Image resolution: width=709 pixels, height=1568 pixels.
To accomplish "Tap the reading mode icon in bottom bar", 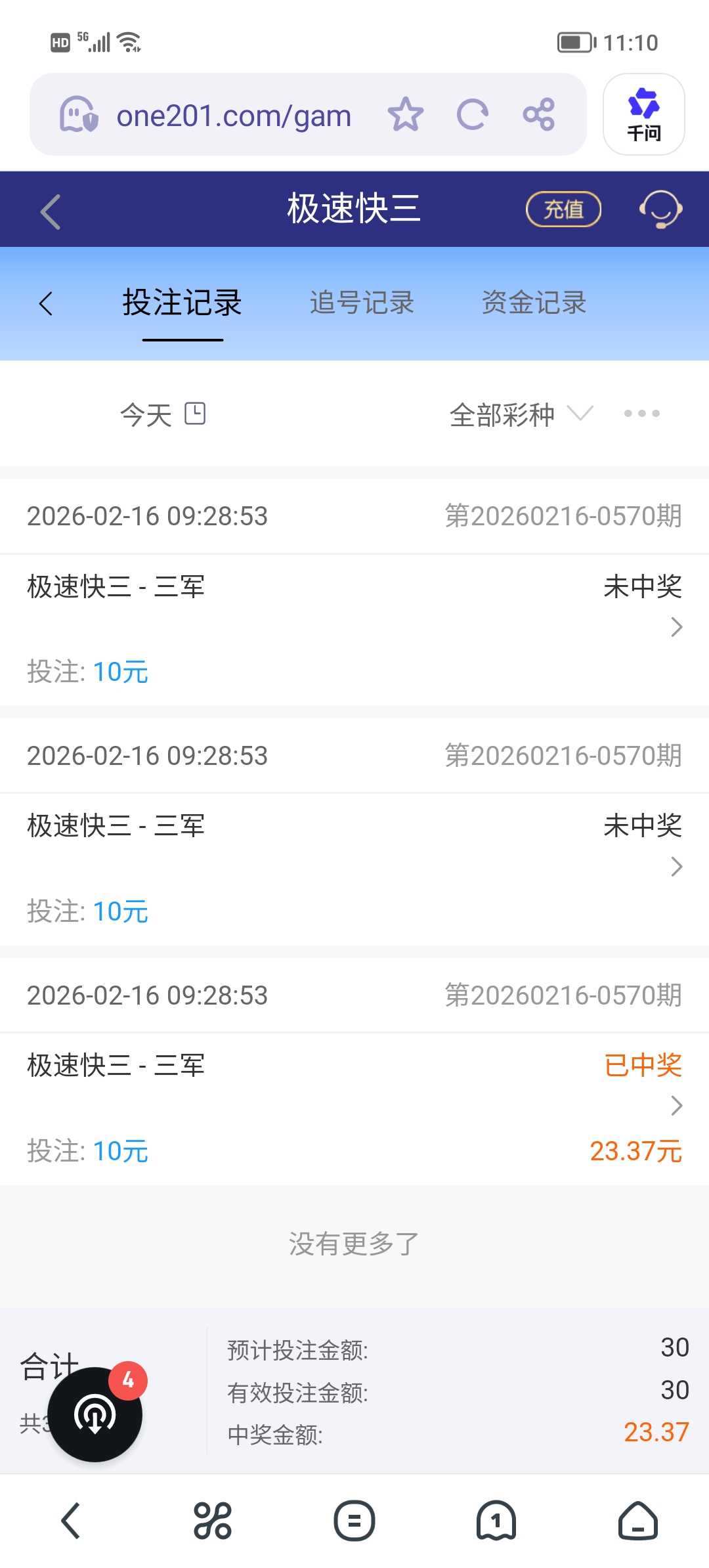I will 354,1521.
